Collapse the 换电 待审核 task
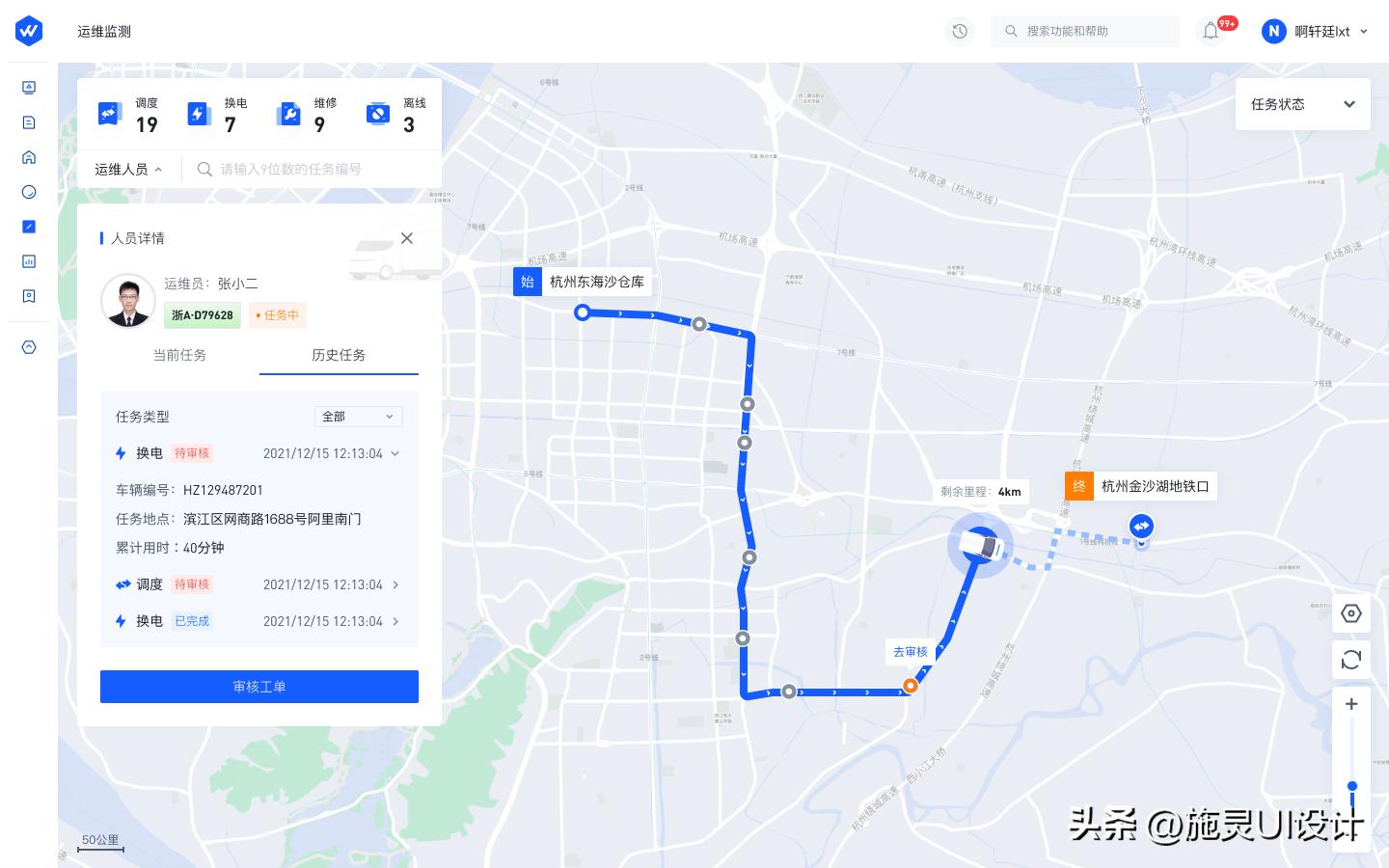1389x868 pixels. (395, 453)
